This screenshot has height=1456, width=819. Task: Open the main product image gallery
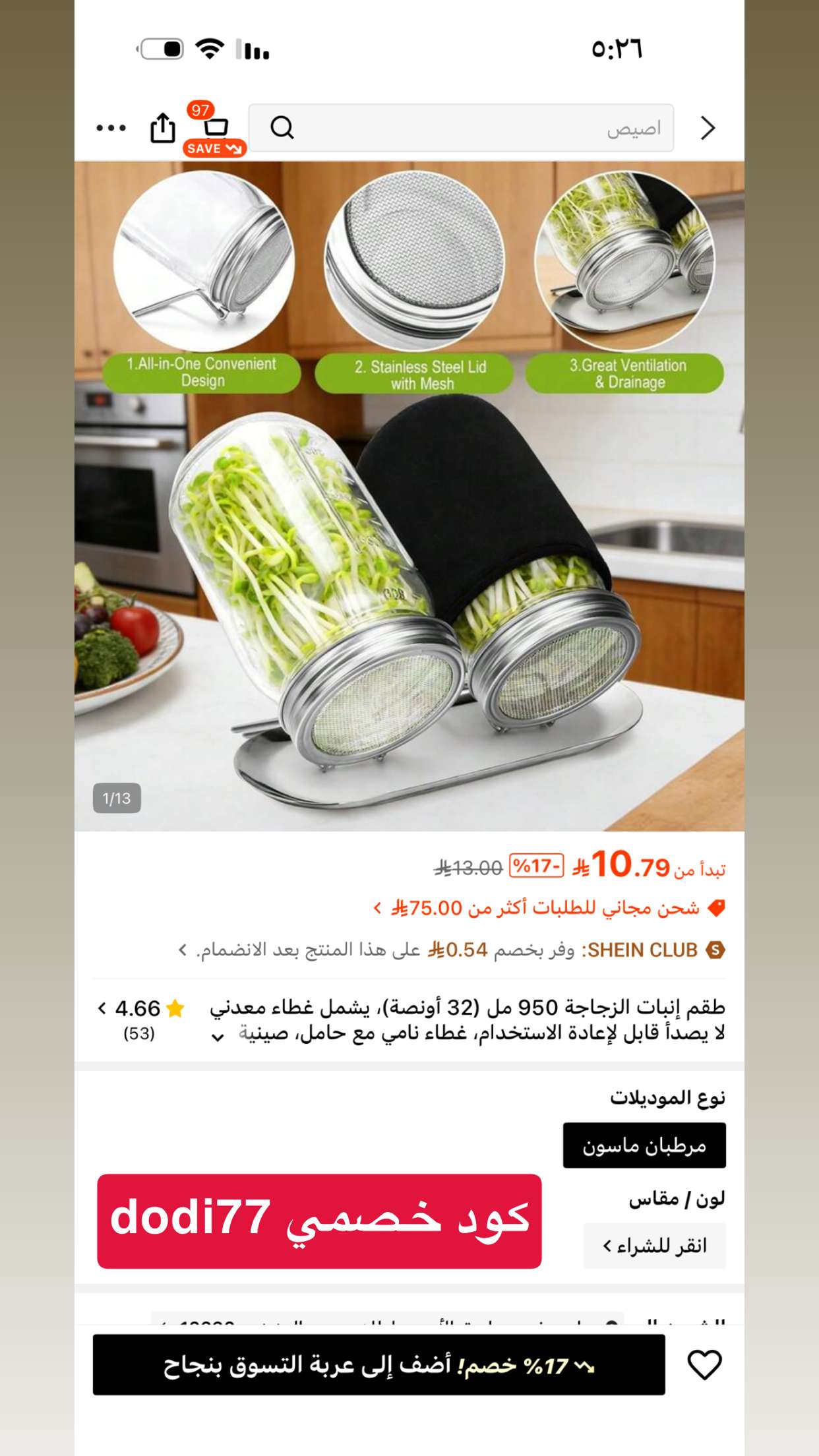click(409, 496)
